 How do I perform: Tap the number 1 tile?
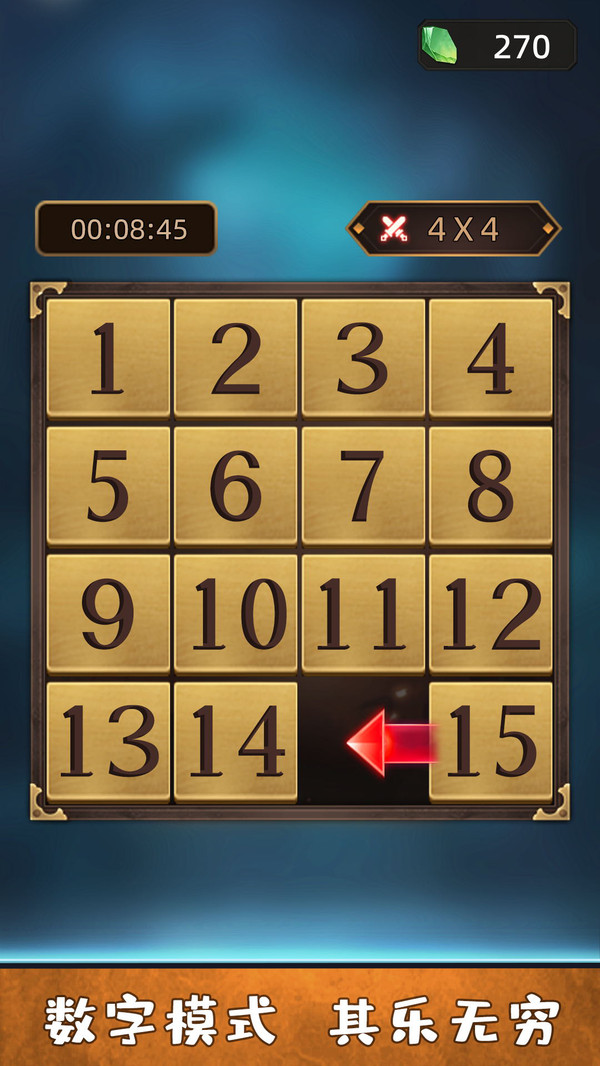point(108,357)
